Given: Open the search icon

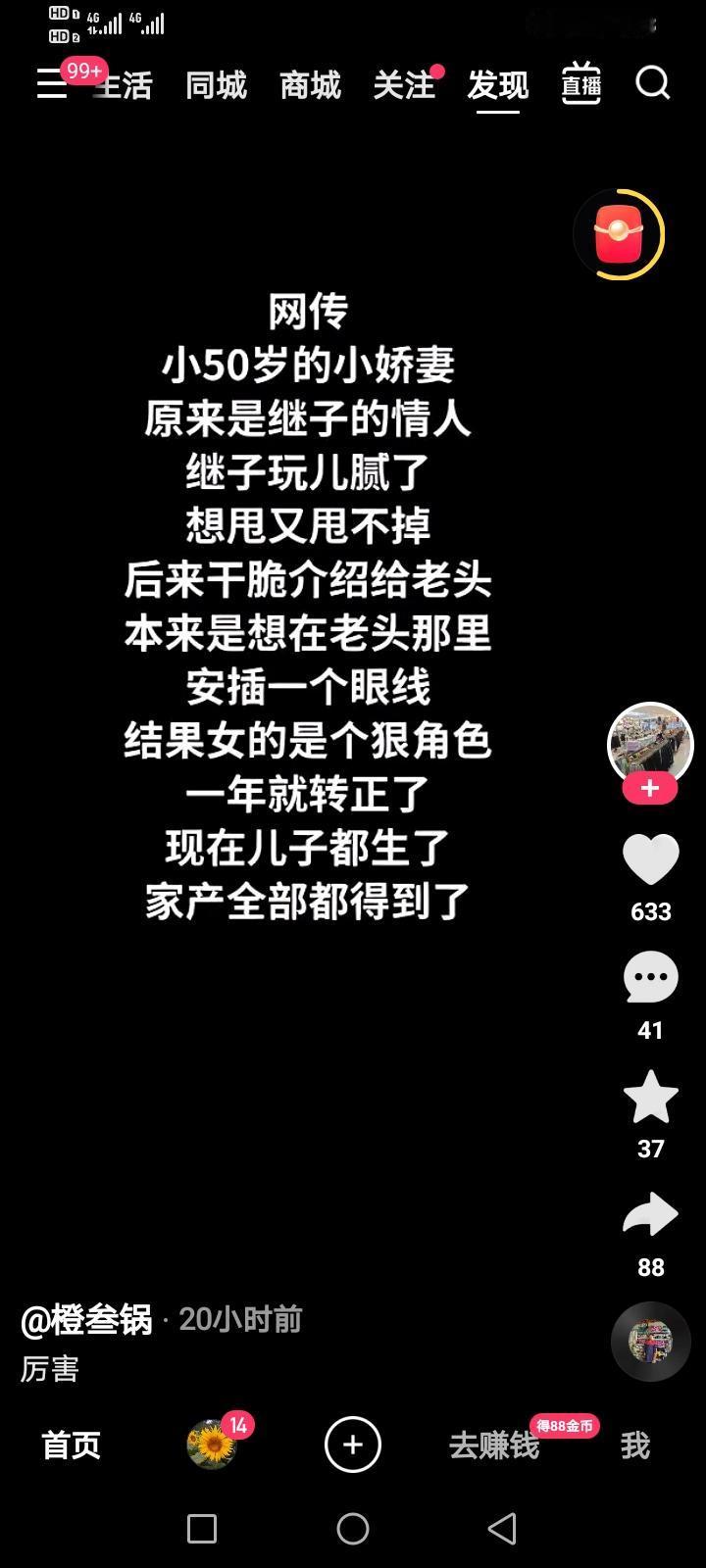Looking at the screenshot, I should click(x=651, y=86).
